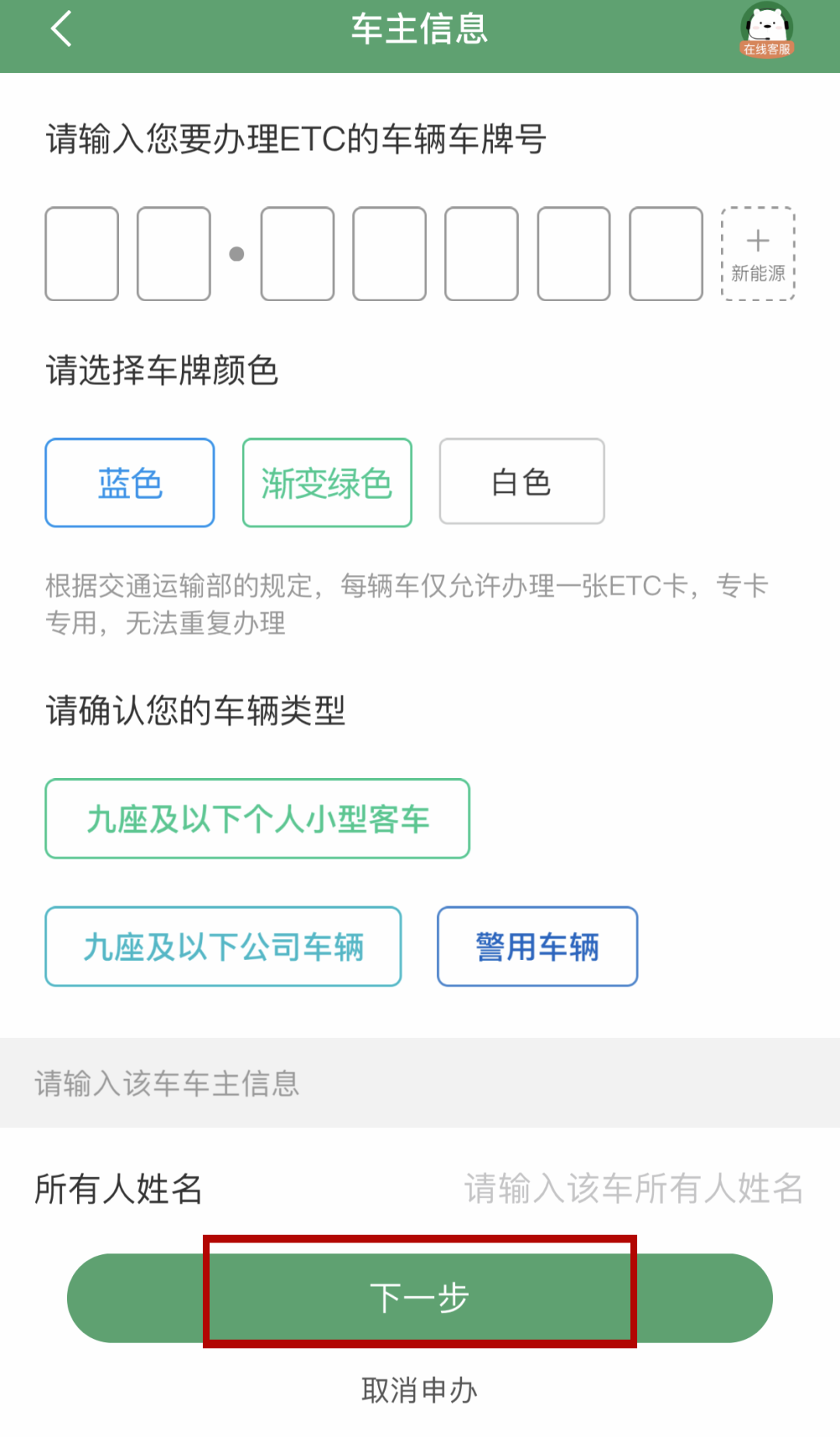This screenshot has width=840, height=1437.
Task: Tap the first license plate box
Action: point(82,254)
